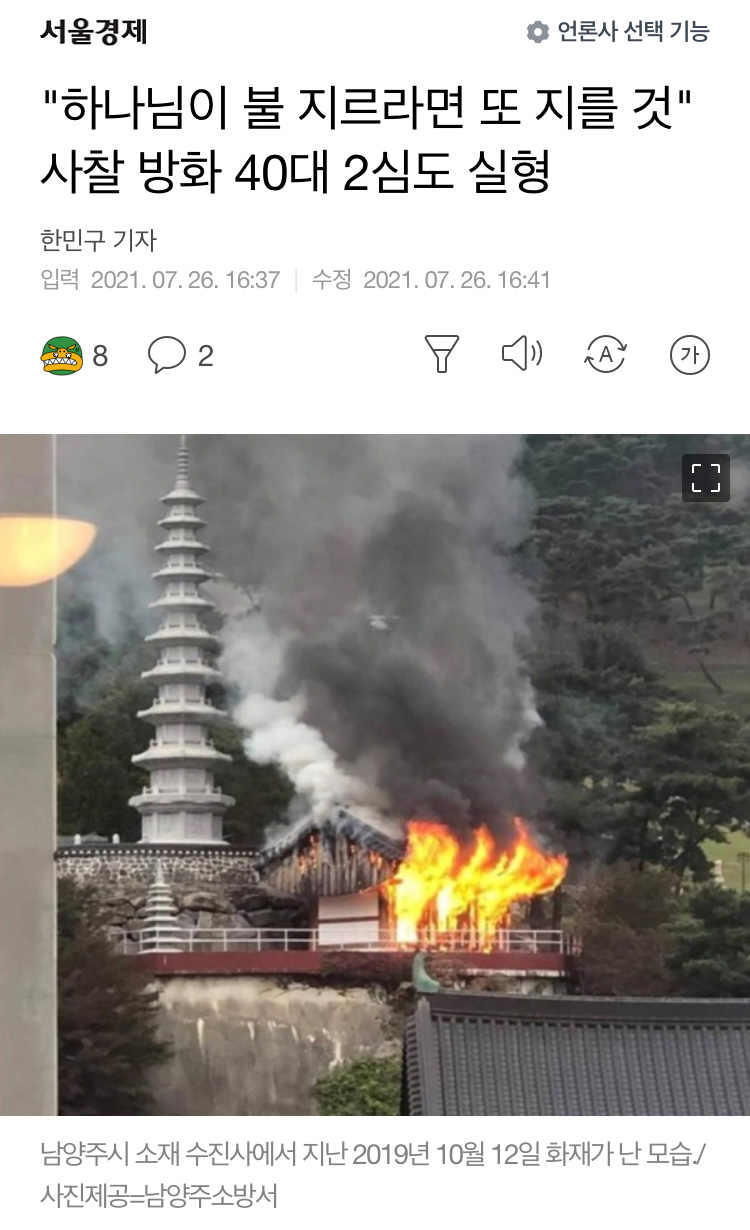Open the burning temple photo
The width and height of the screenshot is (750, 1230).
[375, 775]
